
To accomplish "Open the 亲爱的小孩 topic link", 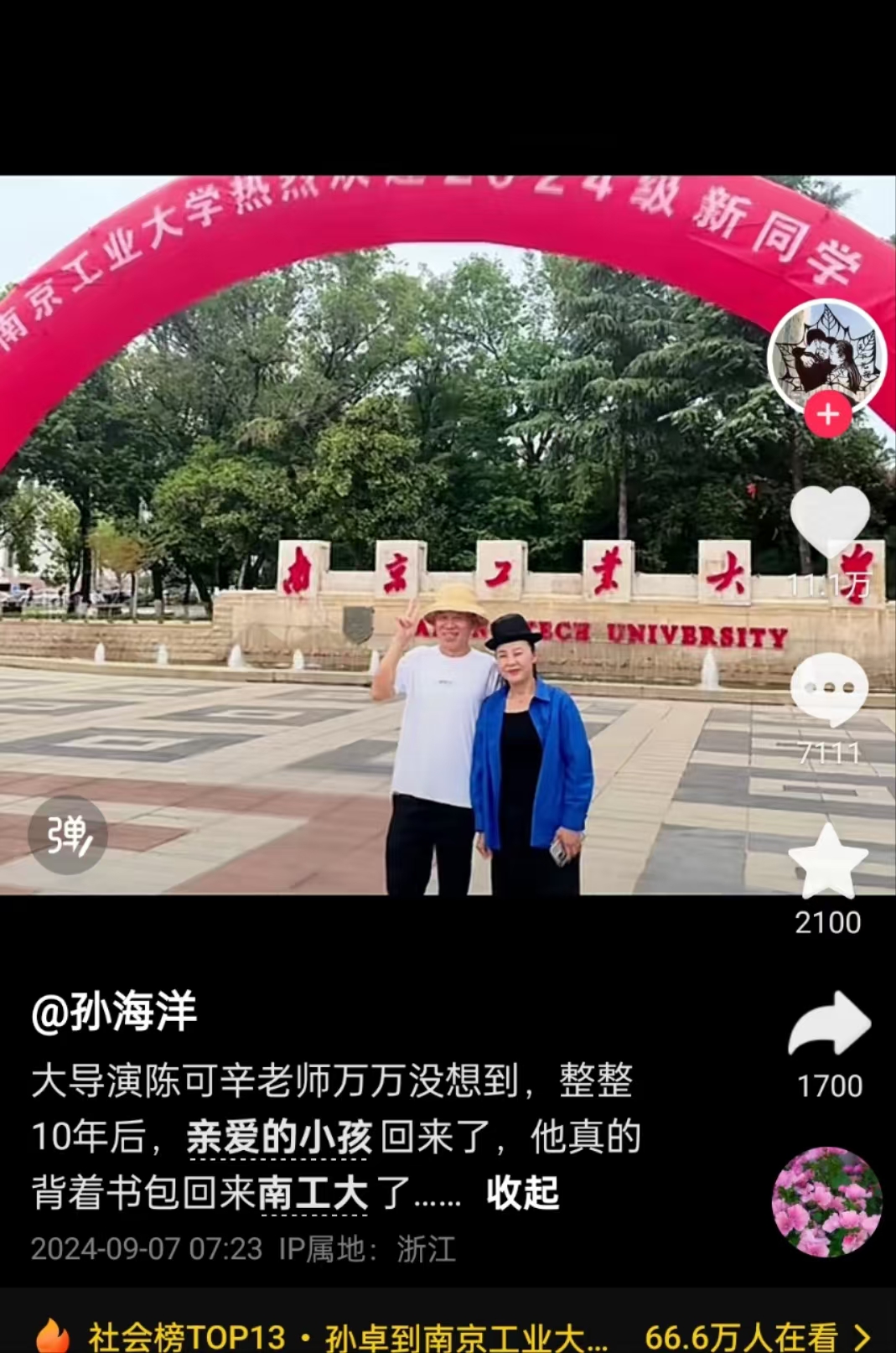I will [279, 1138].
